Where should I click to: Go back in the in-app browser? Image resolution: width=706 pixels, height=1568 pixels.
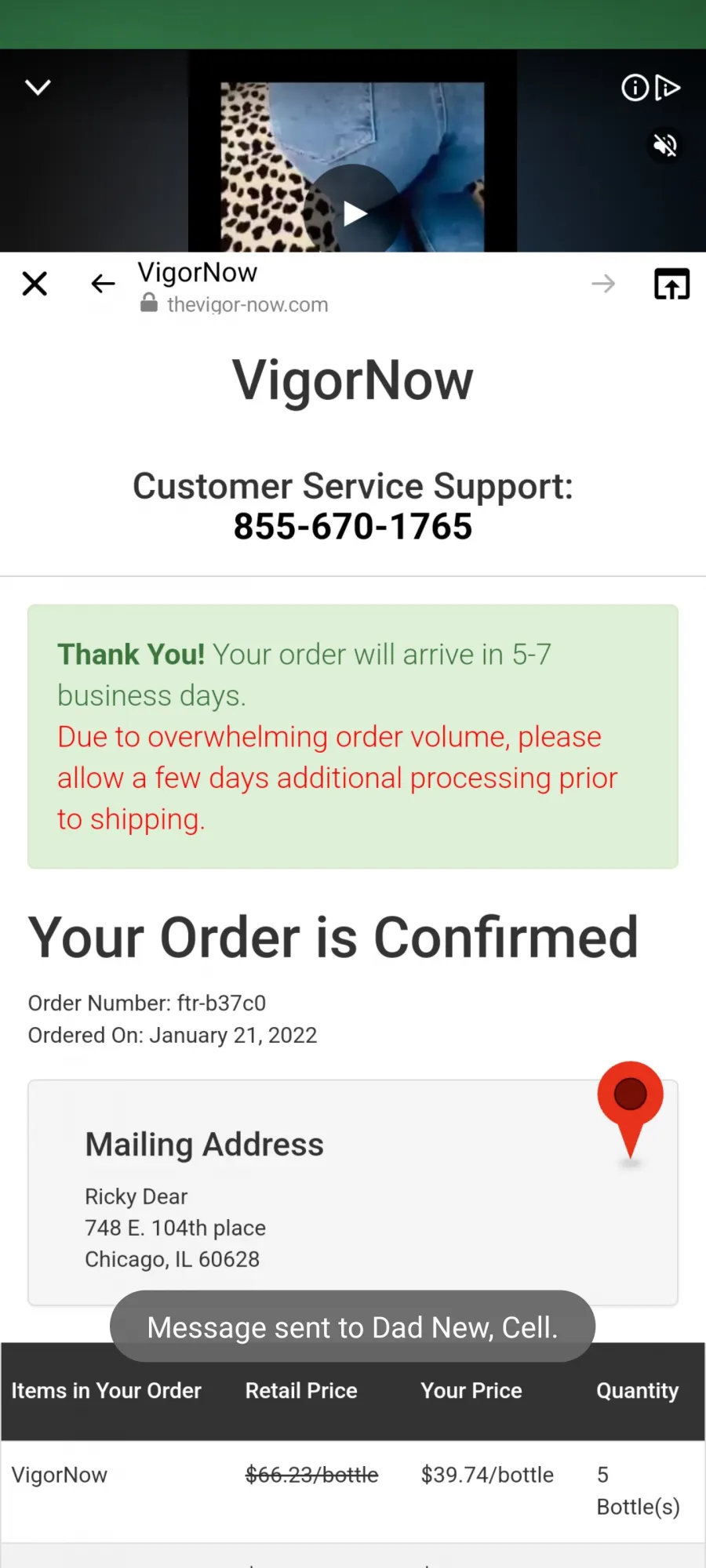coord(103,284)
